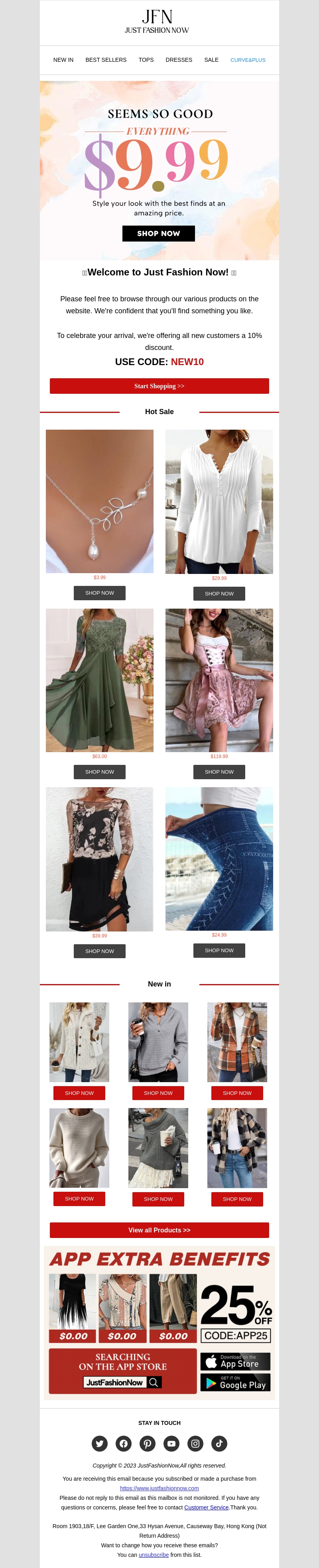
Task: Visit the JustFashionNow Twitter page
Action: 100,1443
